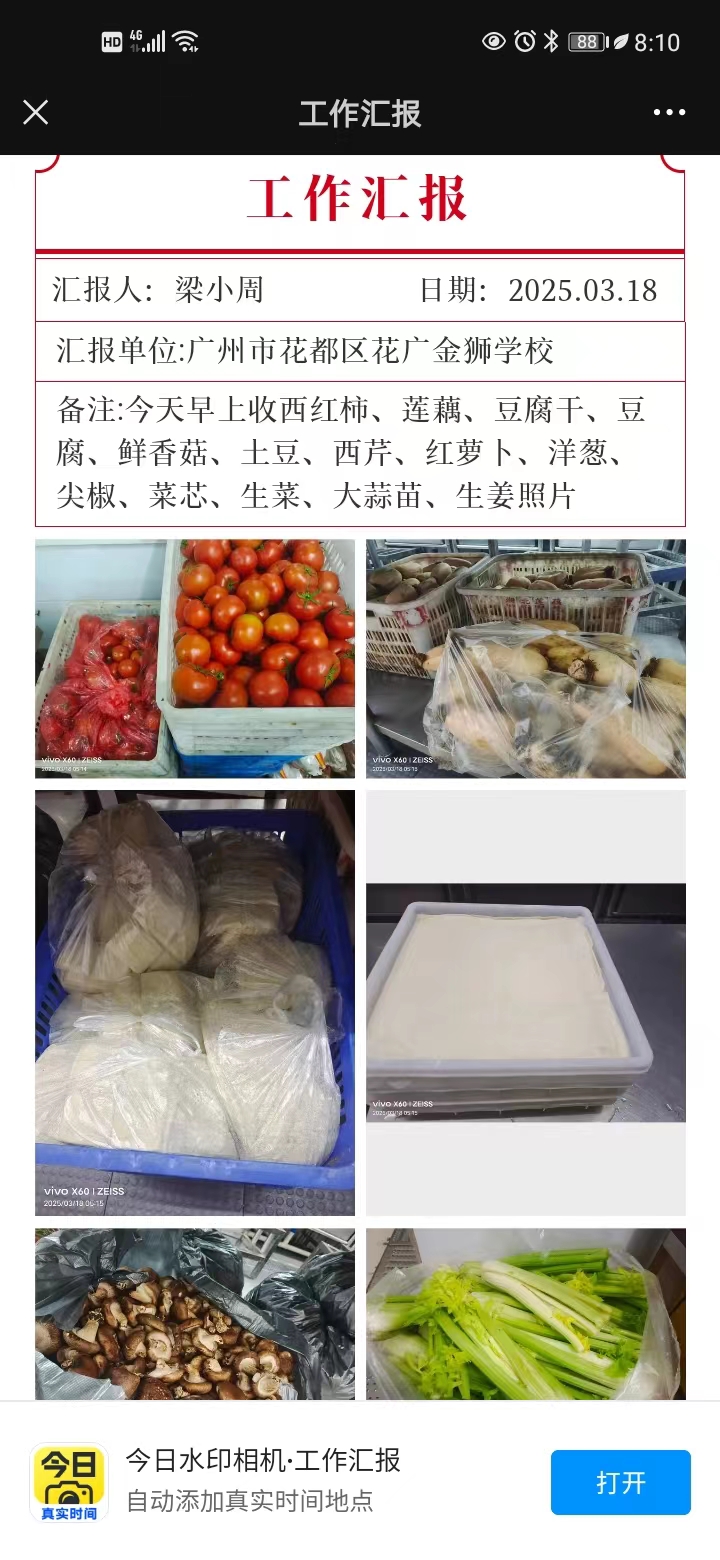
Task: Close the 工作汇报 page
Action: point(36,112)
